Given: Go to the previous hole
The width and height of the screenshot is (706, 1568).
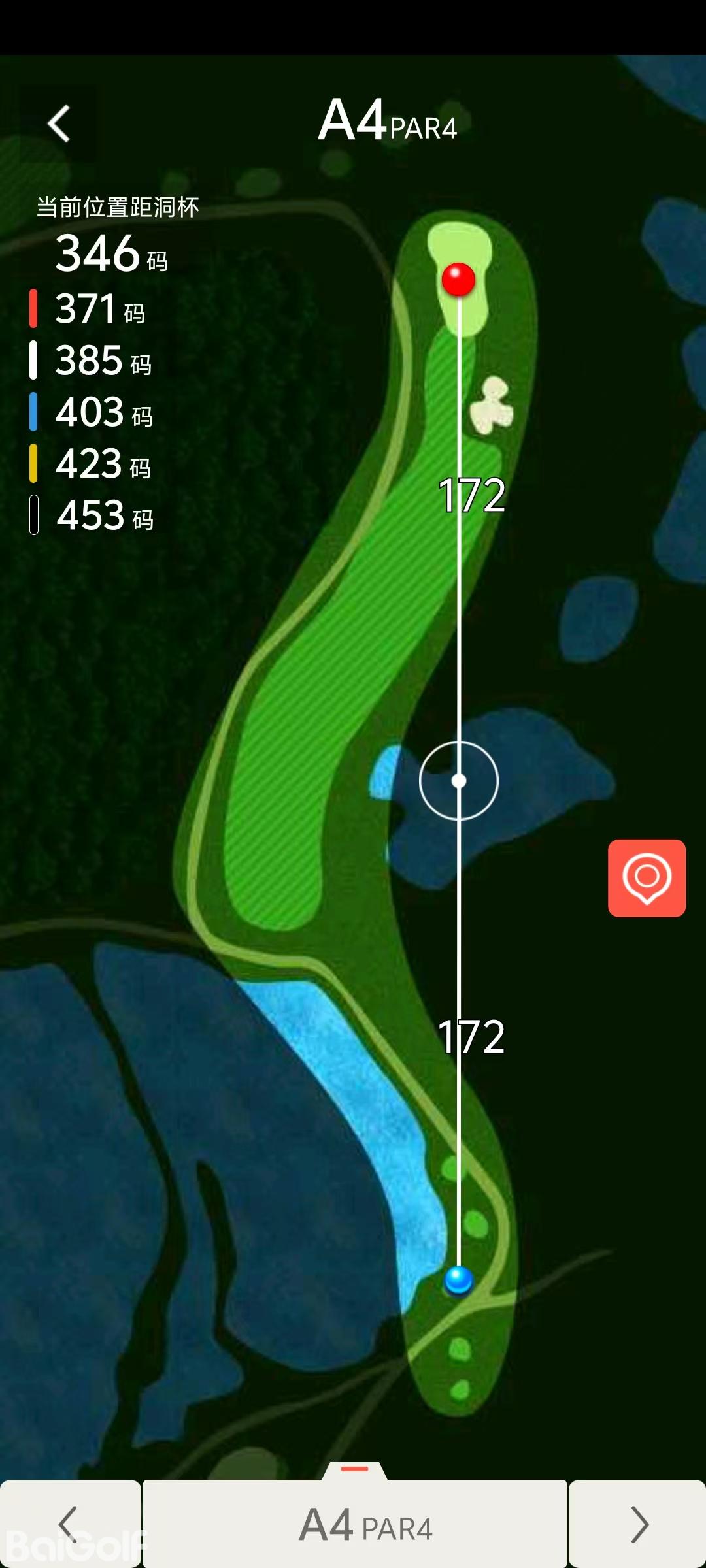Looking at the screenshot, I should point(69,1524).
